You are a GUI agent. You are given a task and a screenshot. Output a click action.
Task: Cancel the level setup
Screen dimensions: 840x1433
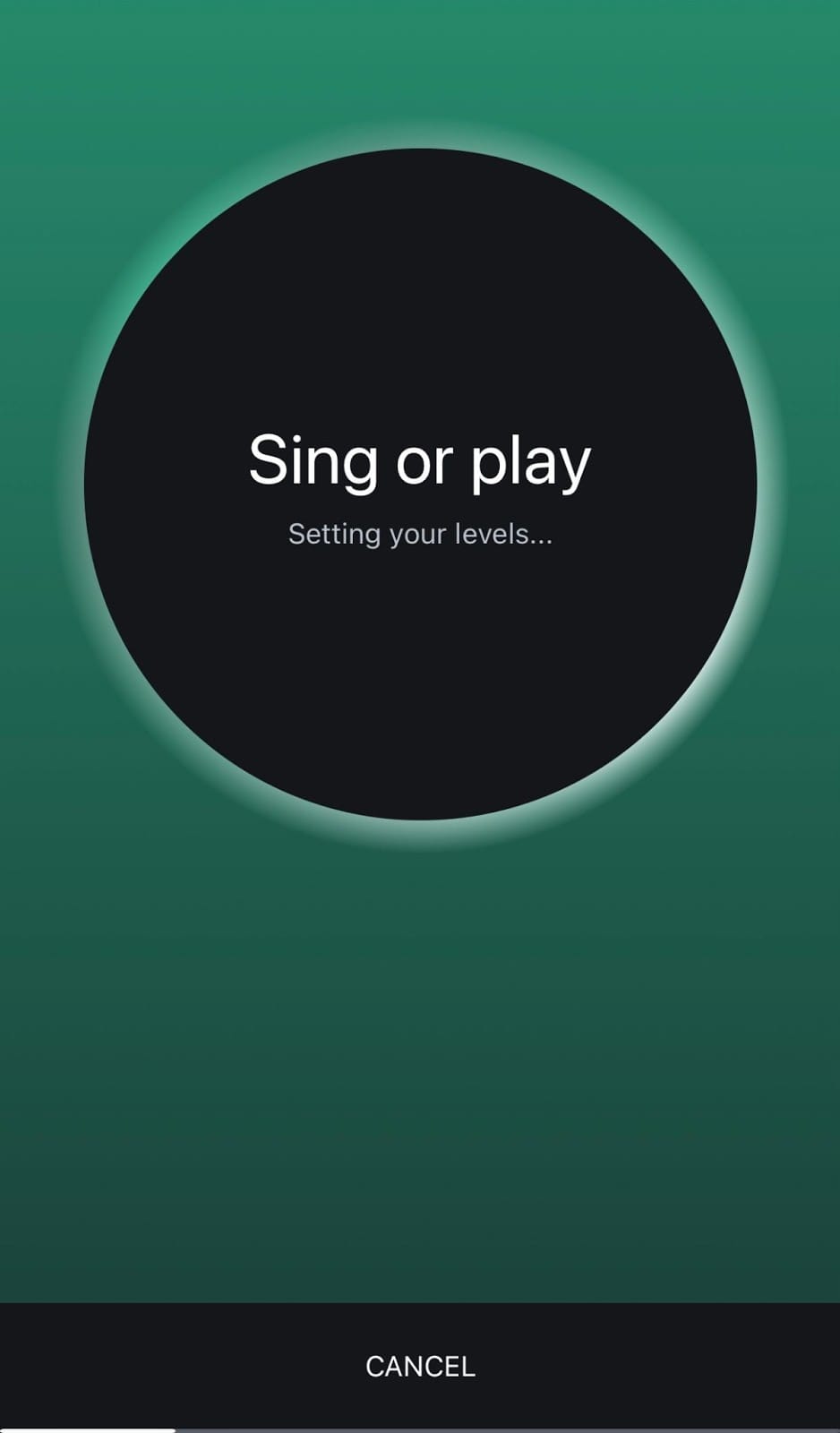pyautogui.click(x=420, y=1366)
